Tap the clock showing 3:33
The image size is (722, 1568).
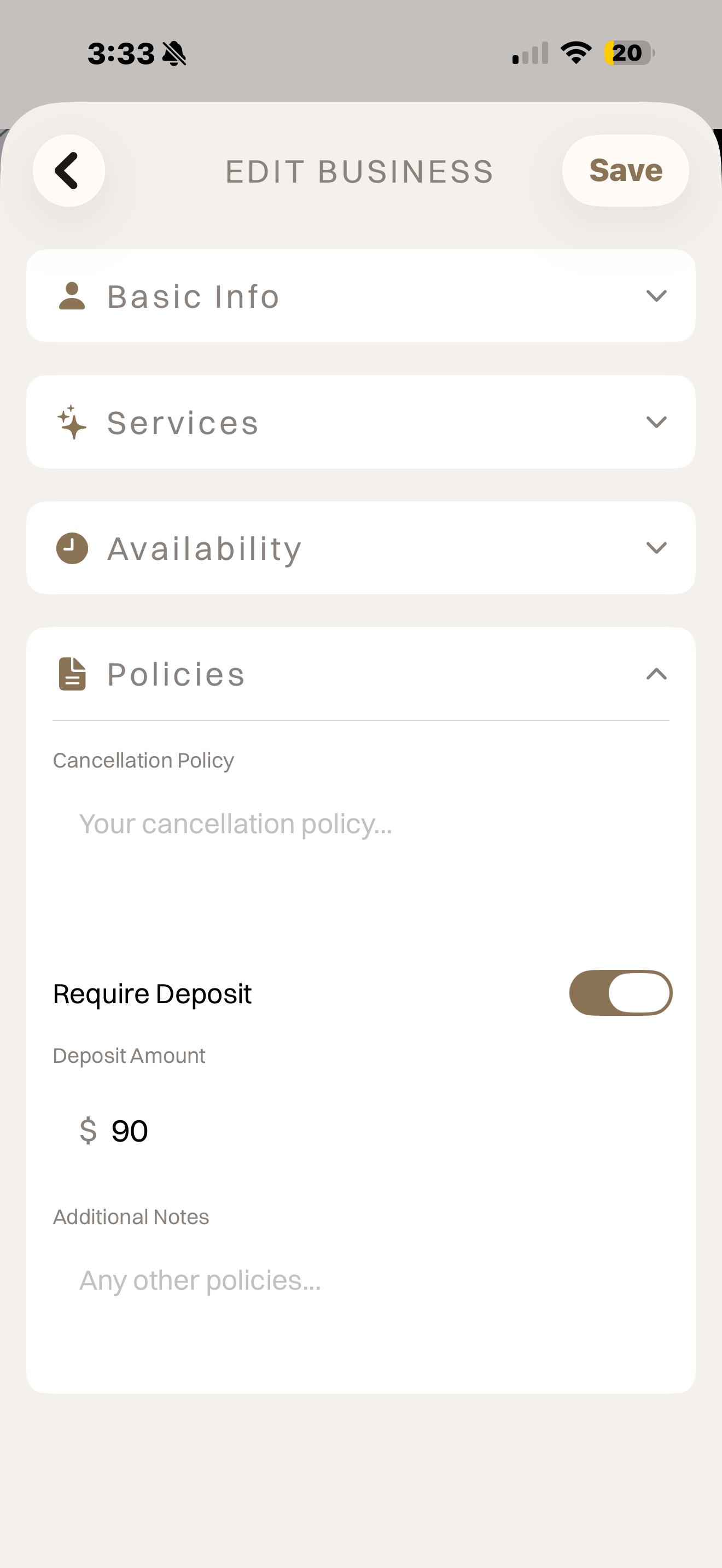point(122,53)
